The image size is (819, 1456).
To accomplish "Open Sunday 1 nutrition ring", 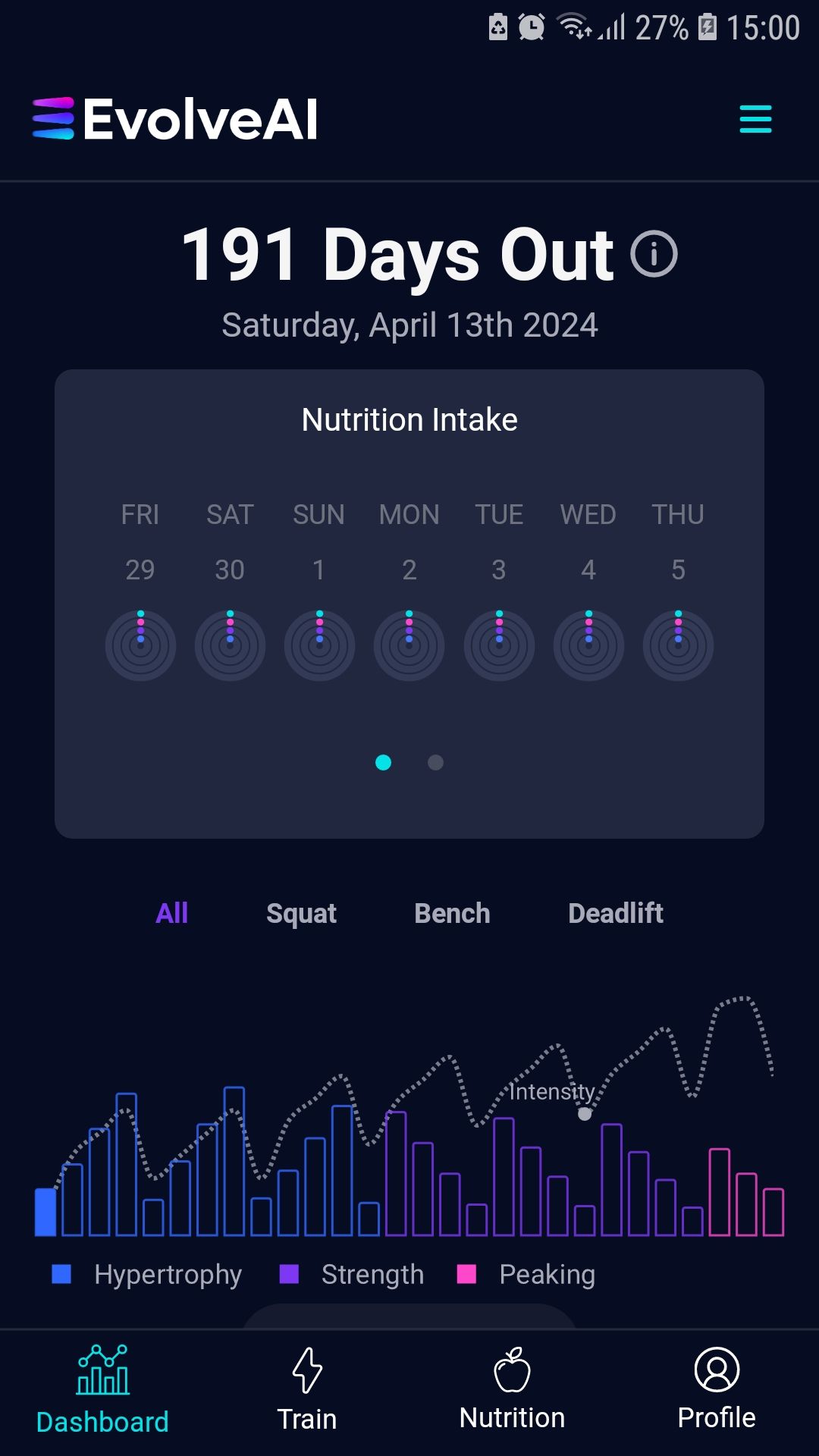I will pos(319,645).
